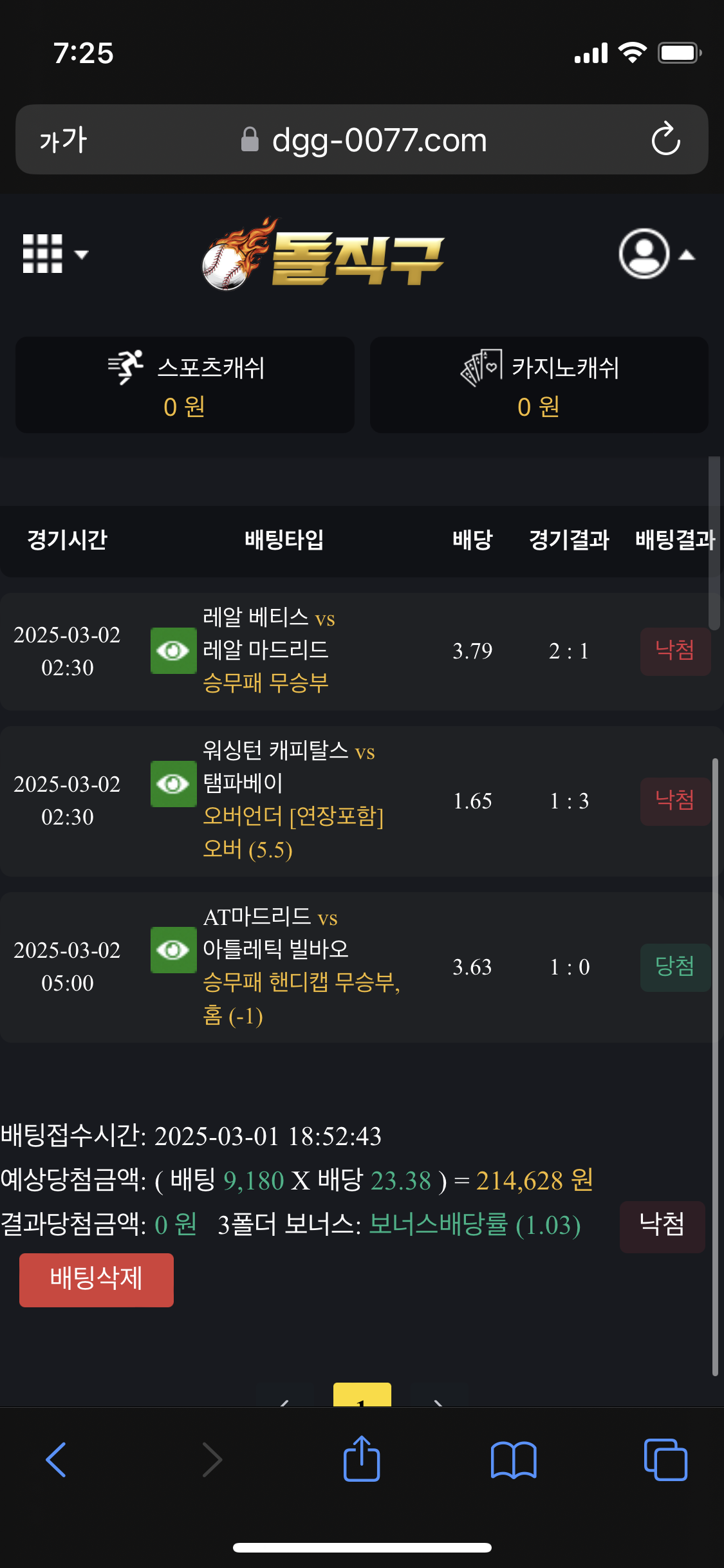The width and height of the screenshot is (724, 1568).
Task: Open the 카지노캐쉬 balance card
Action: click(x=539, y=385)
